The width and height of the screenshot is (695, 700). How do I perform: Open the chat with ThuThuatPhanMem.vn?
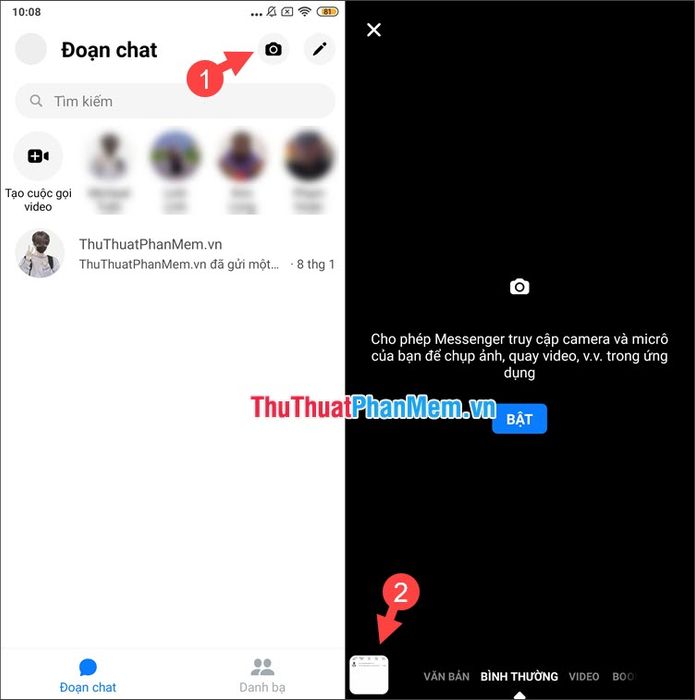tap(175, 254)
